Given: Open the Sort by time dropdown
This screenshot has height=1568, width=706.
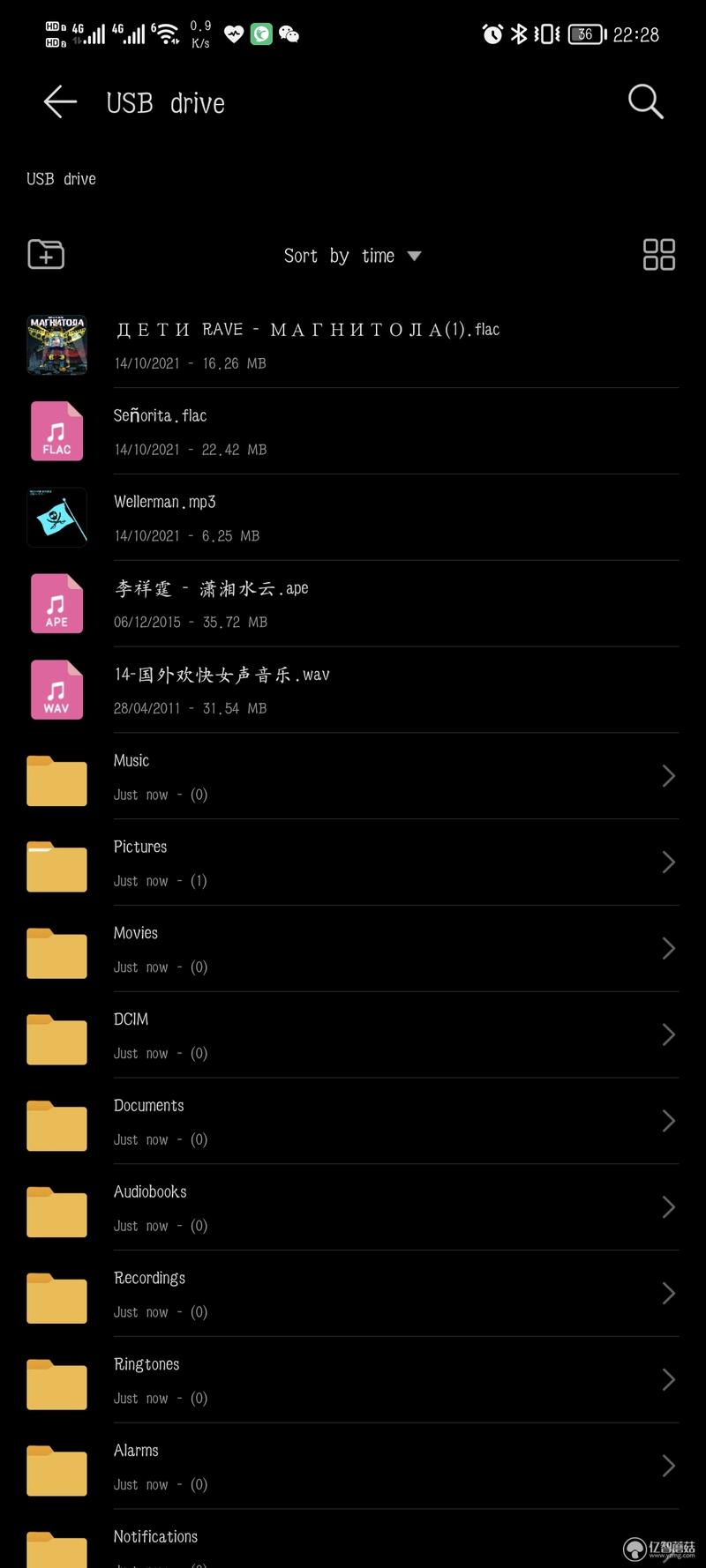Looking at the screenshot, I should (351, 256).
